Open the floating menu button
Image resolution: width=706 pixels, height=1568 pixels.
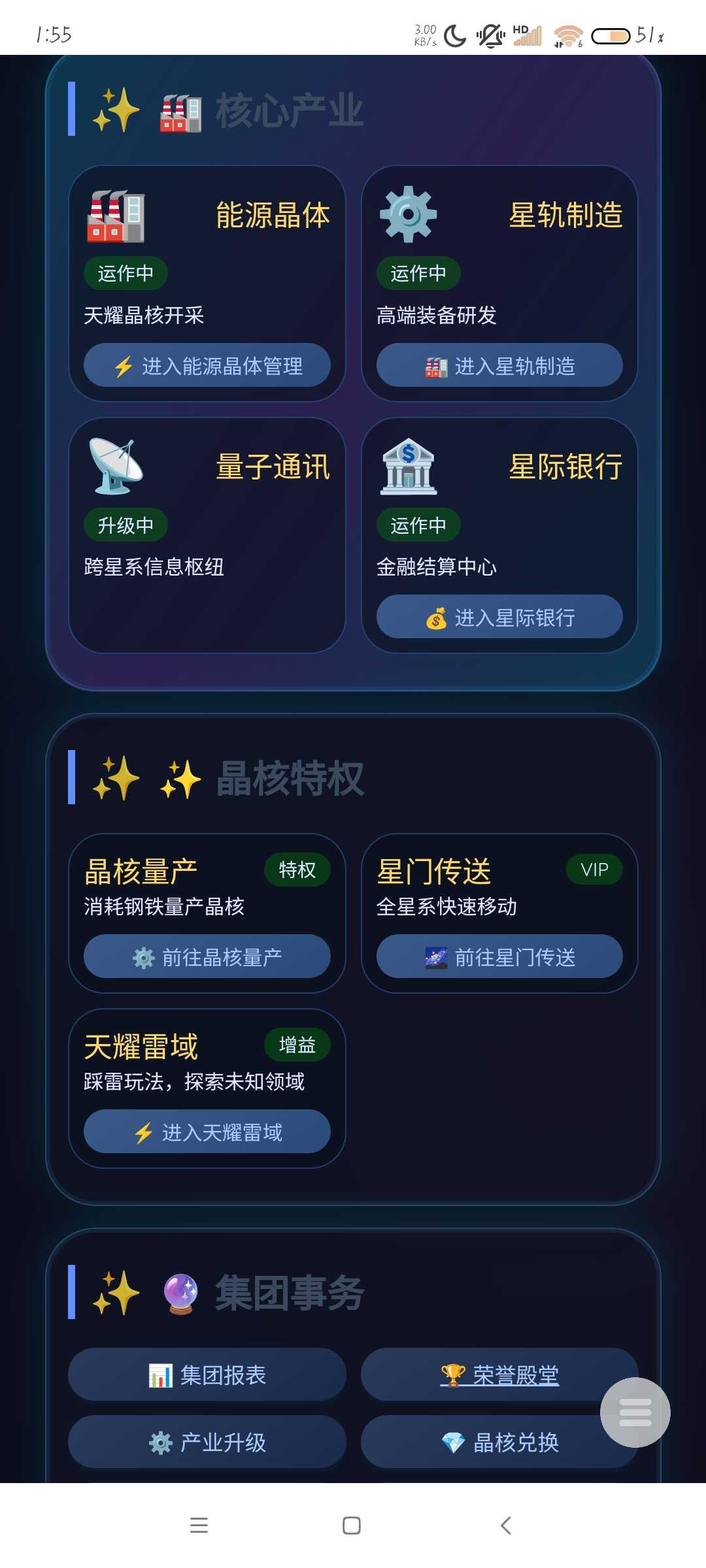click(635, 1413)
